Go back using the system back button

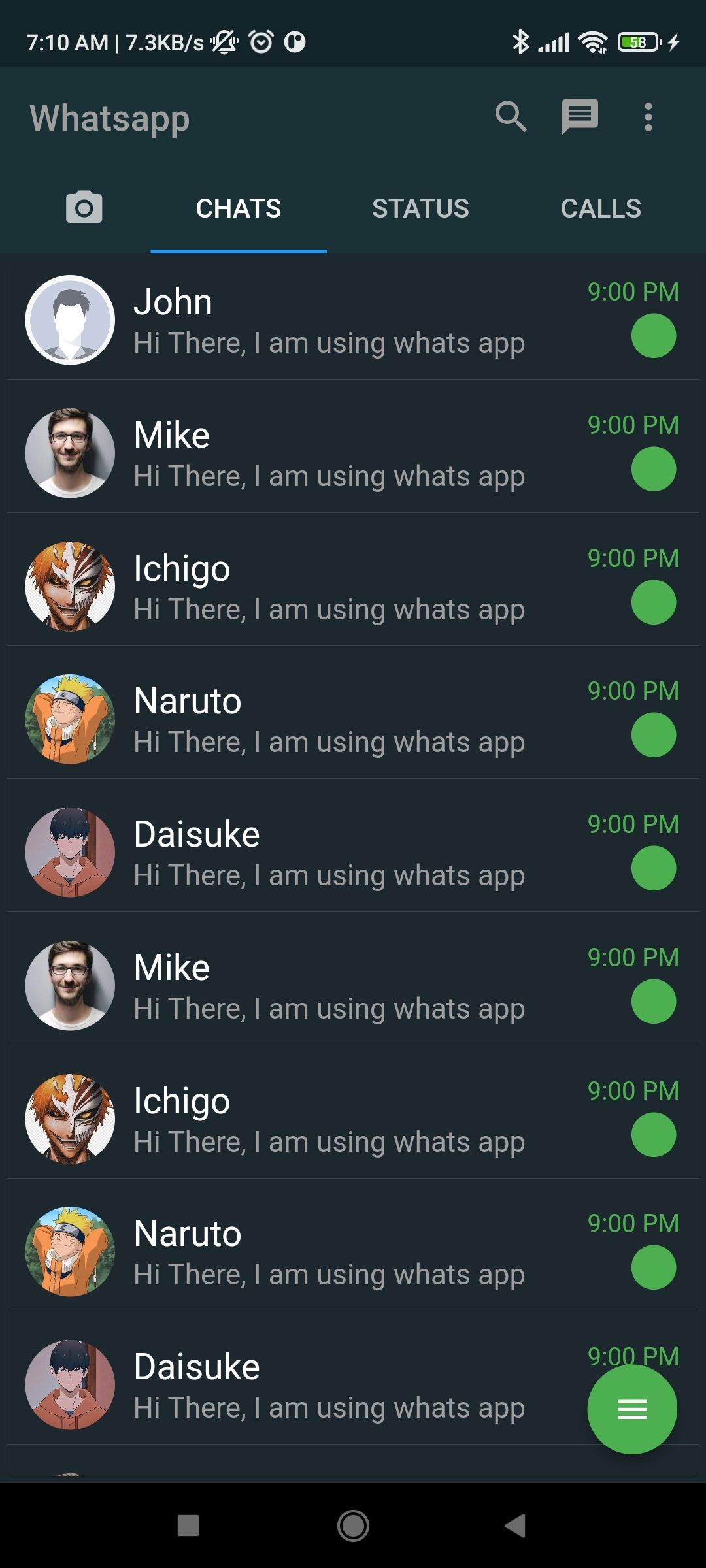(x=516, y=1526)
